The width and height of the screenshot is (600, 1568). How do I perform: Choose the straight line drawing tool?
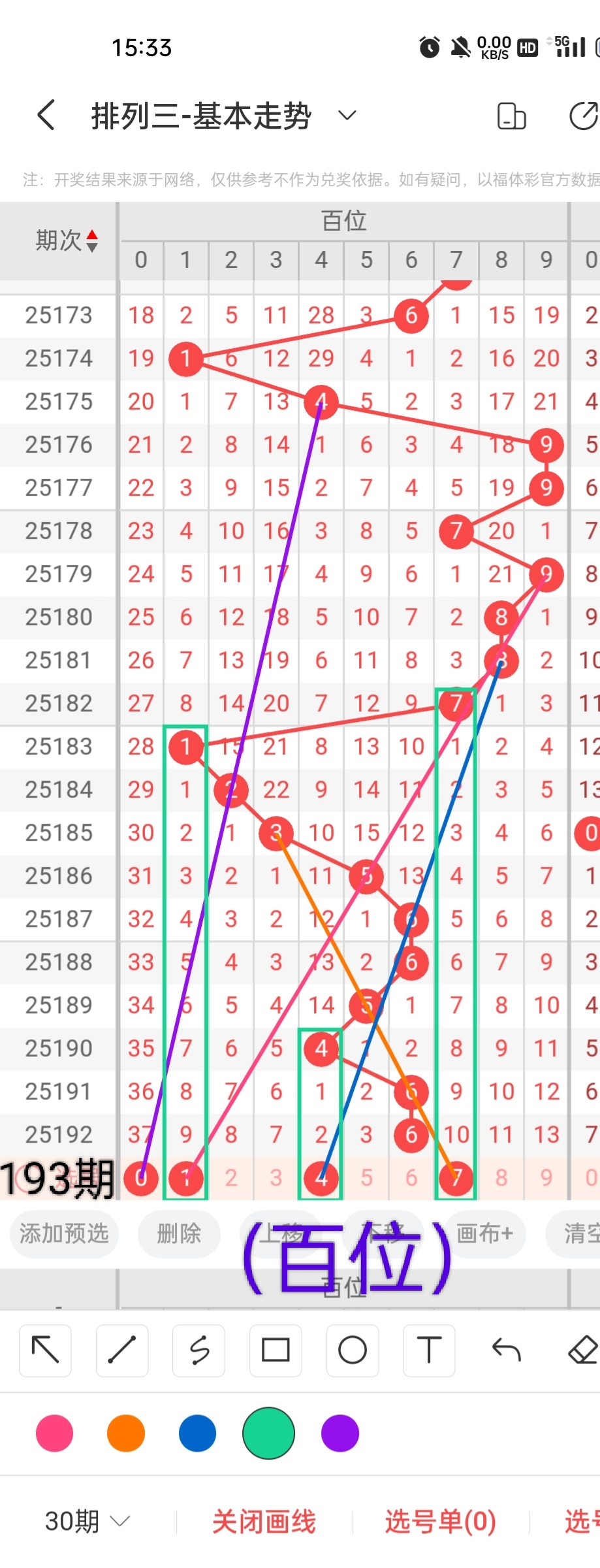point(122,1350)
